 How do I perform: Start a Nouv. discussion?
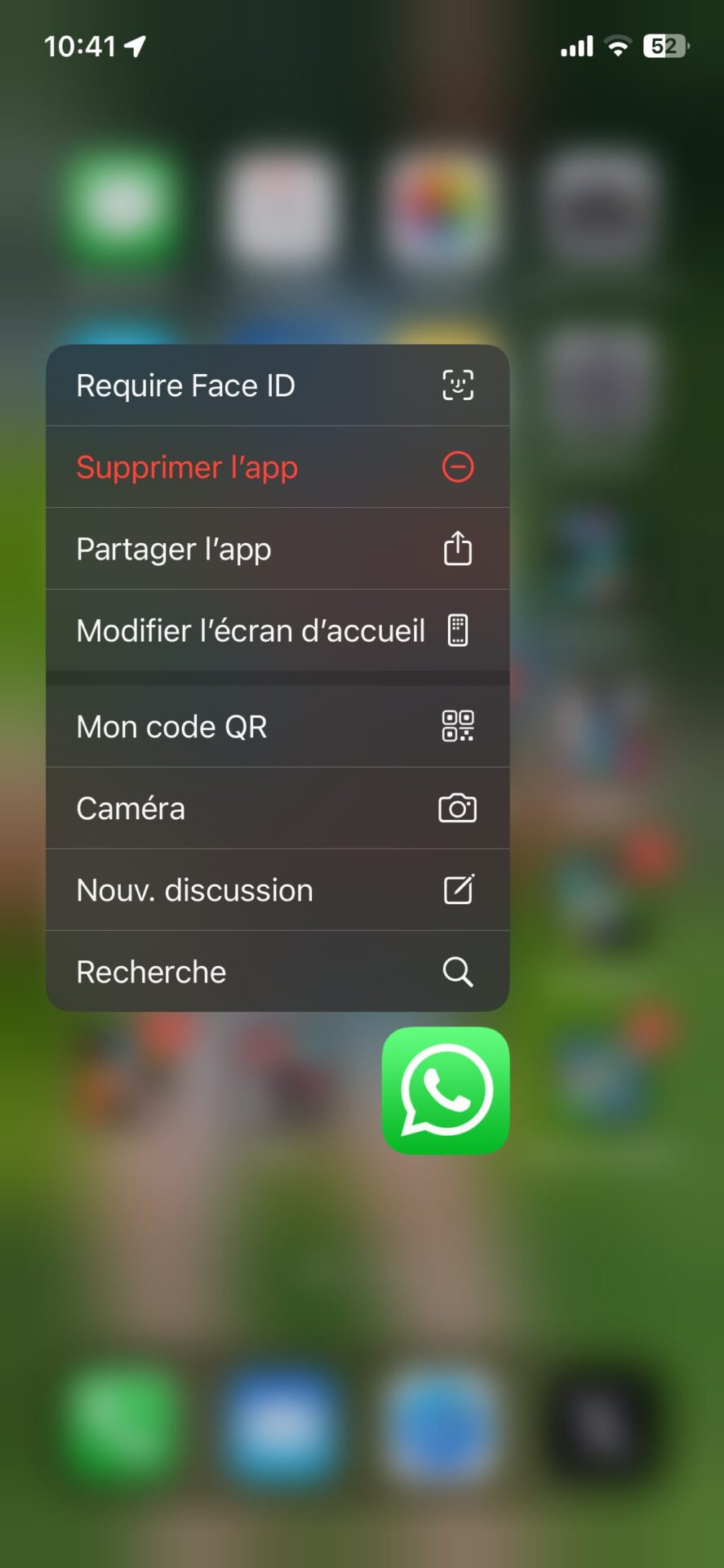[278, 890]
